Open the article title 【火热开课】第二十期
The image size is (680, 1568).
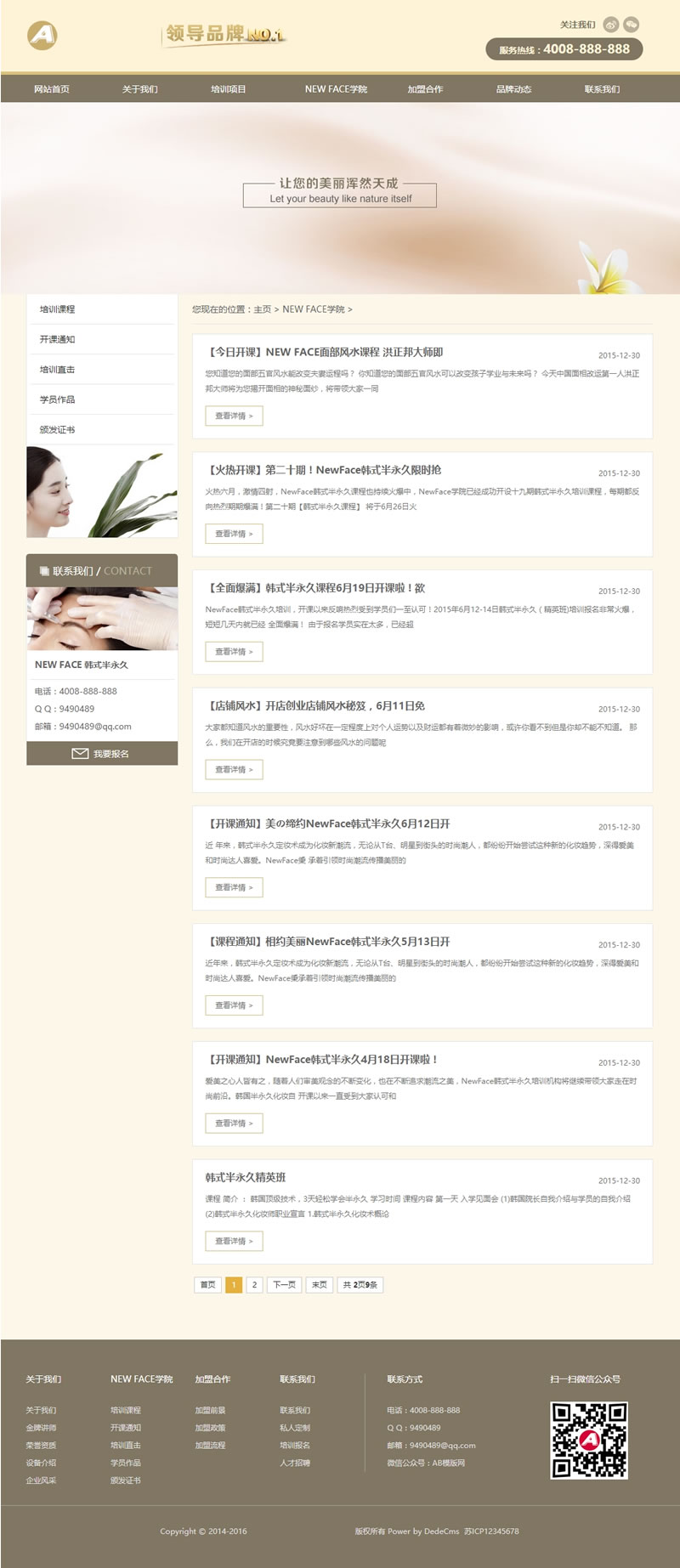click(324, 470)
